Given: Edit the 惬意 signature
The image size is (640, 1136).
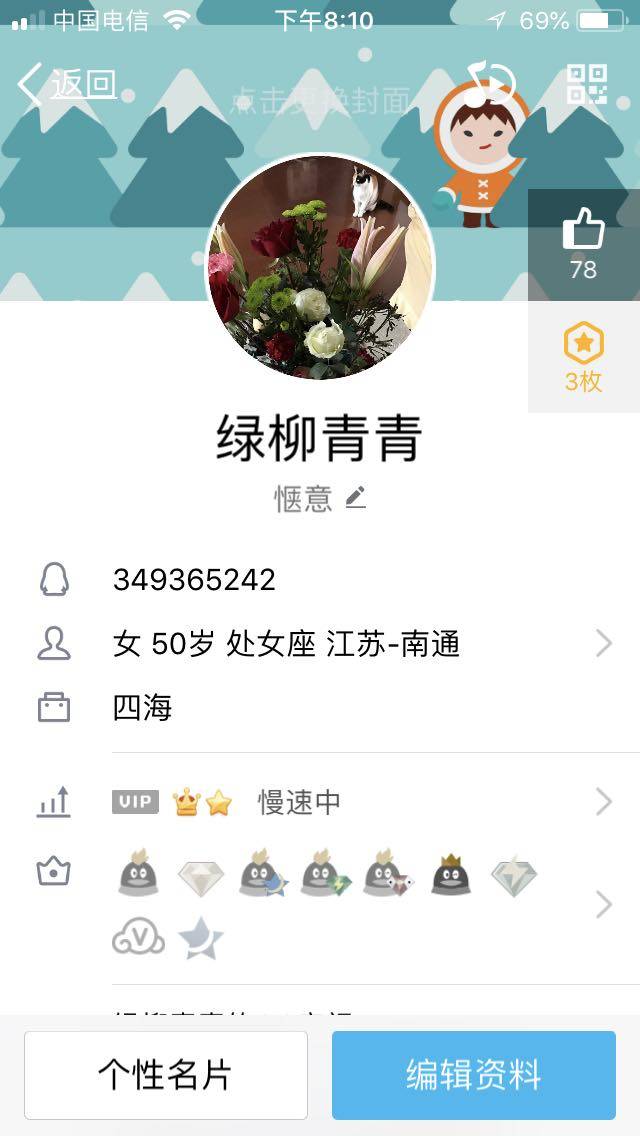Looking at the screenshot, I should (x=320, y=497).
